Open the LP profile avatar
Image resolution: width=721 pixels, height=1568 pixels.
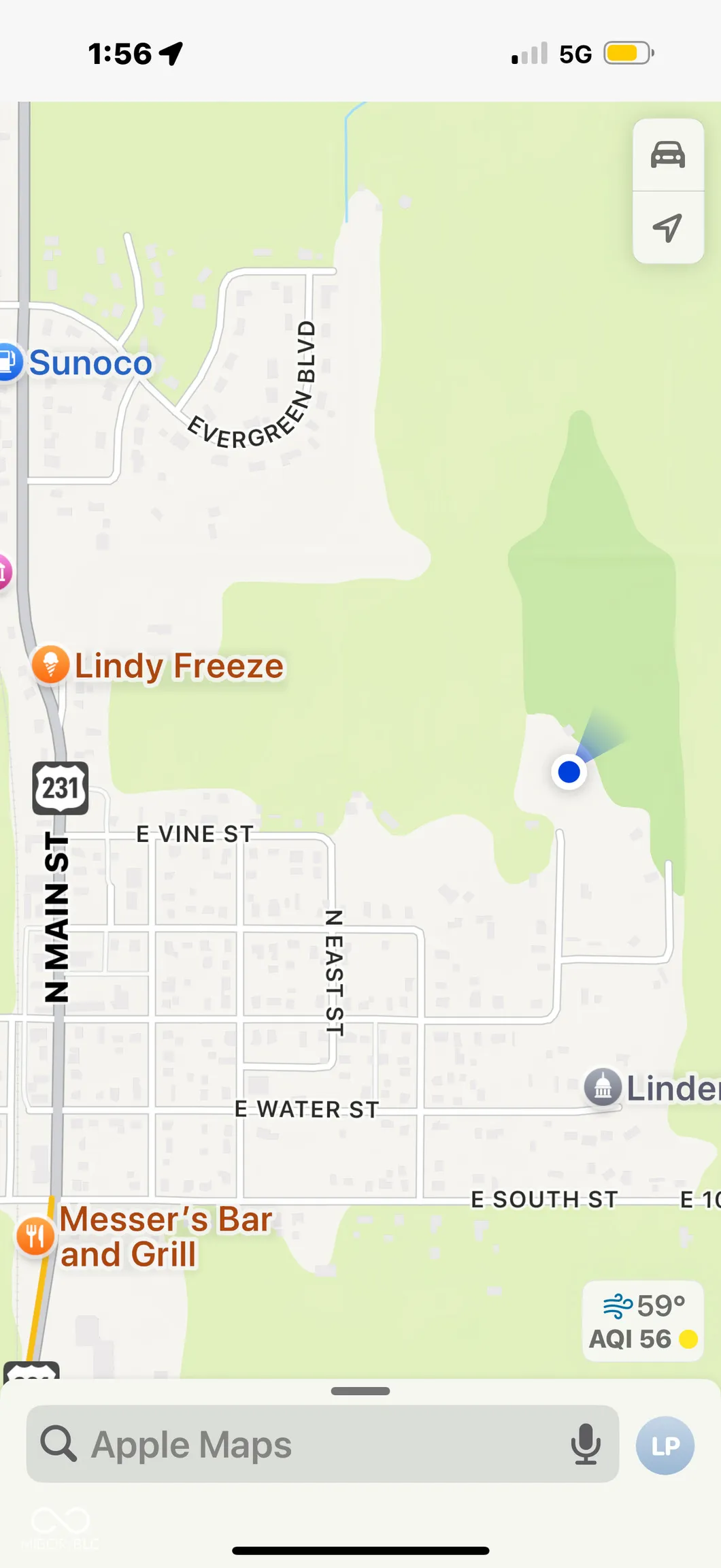[665, 1445]
